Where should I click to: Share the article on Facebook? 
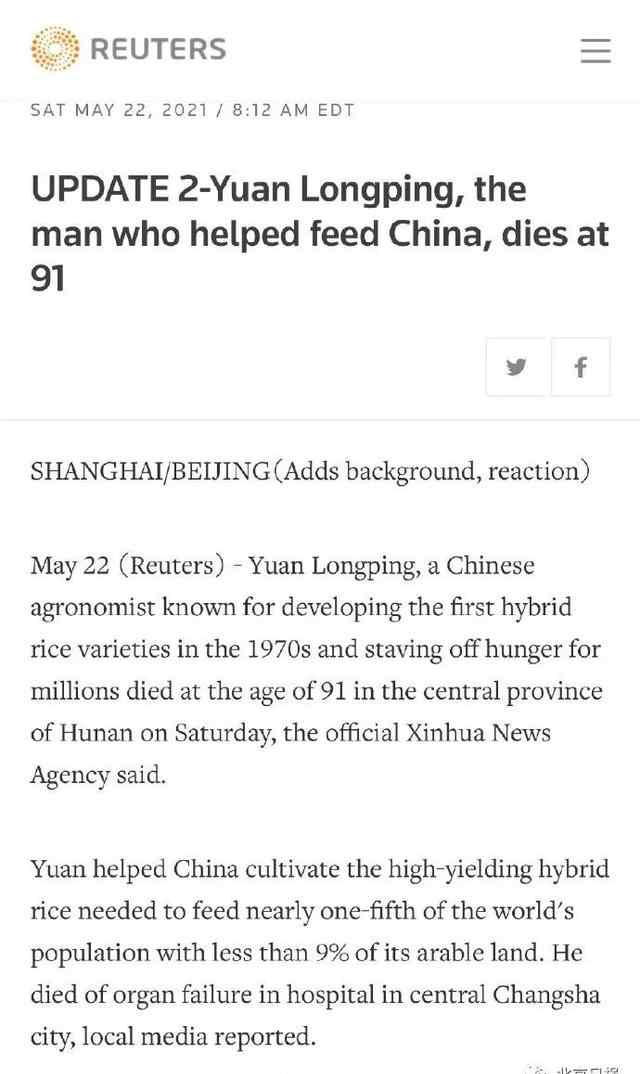(580, 367)
